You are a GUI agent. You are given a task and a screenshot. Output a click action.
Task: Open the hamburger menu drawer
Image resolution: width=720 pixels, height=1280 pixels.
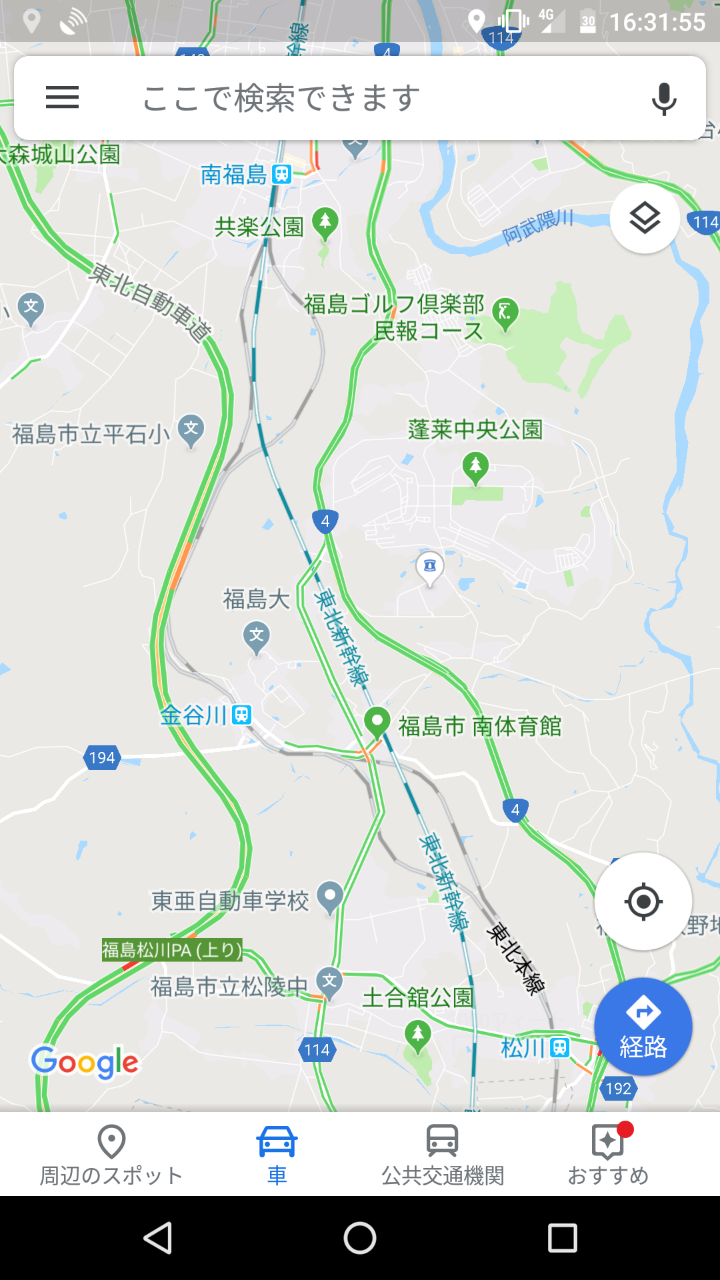coord(62,97)
